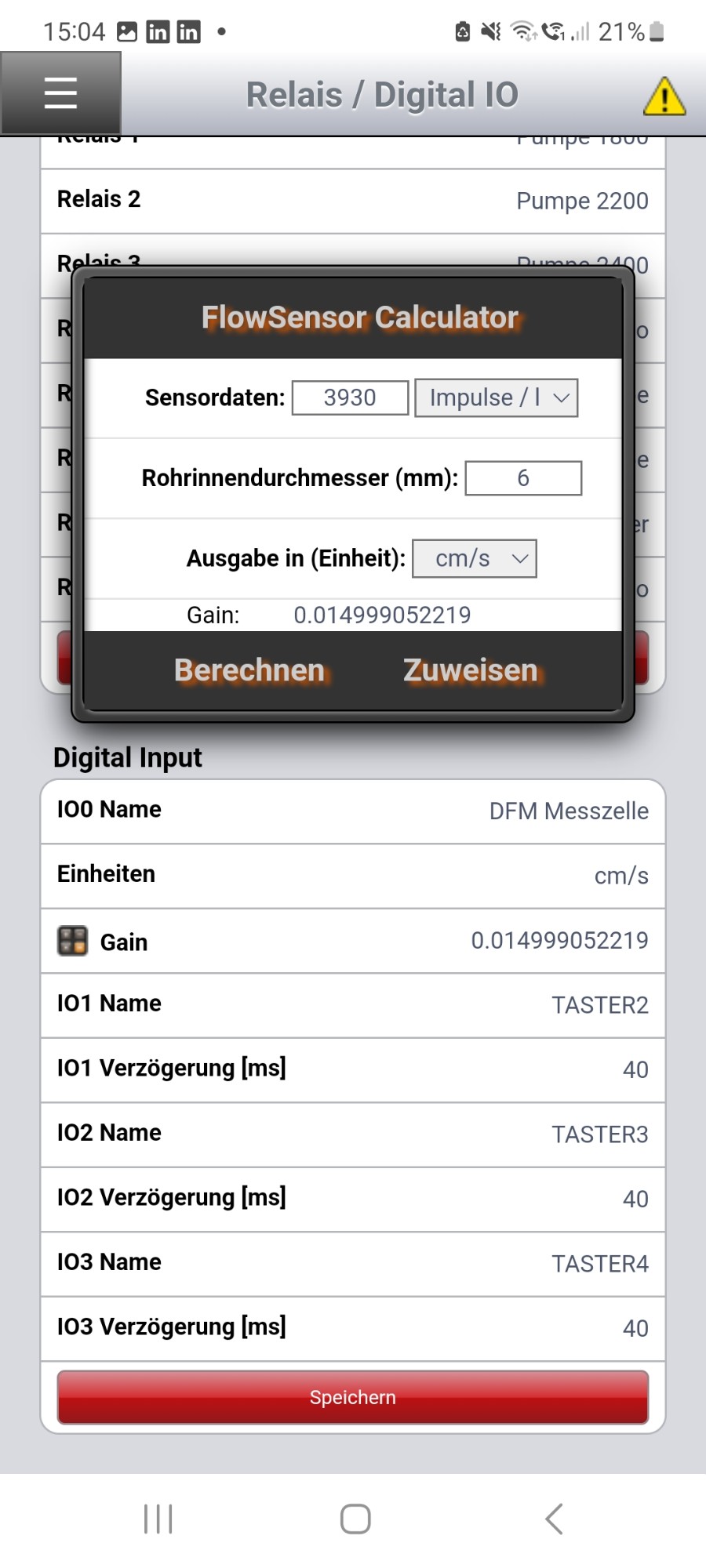Image resolution: width=706 pixels, height=1568 pixels.
Task: Open the Impulse / l unit dropdown
Action: 496,397
